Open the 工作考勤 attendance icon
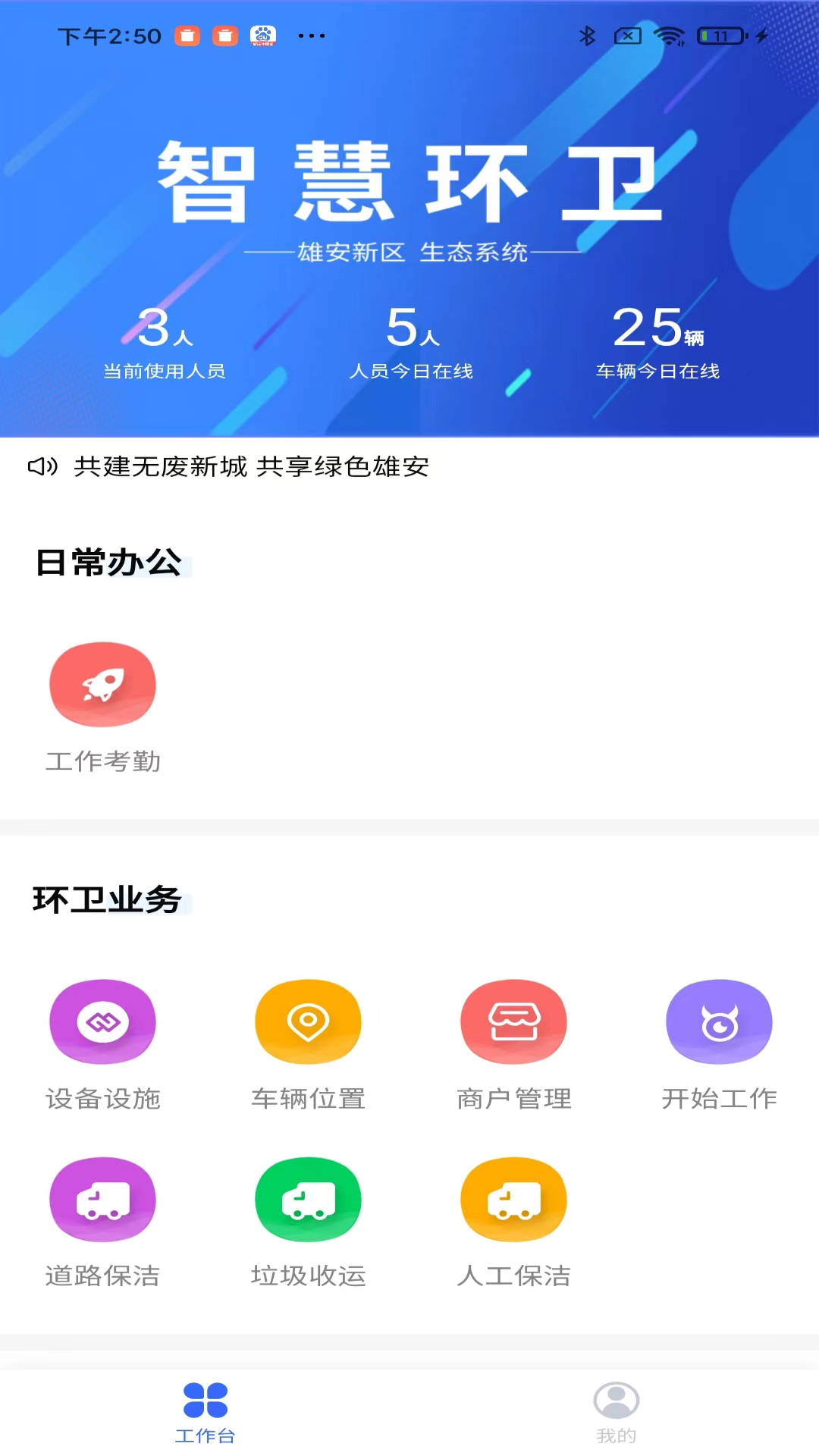This screenshot has height=1456, width=819. pos(102,683)
